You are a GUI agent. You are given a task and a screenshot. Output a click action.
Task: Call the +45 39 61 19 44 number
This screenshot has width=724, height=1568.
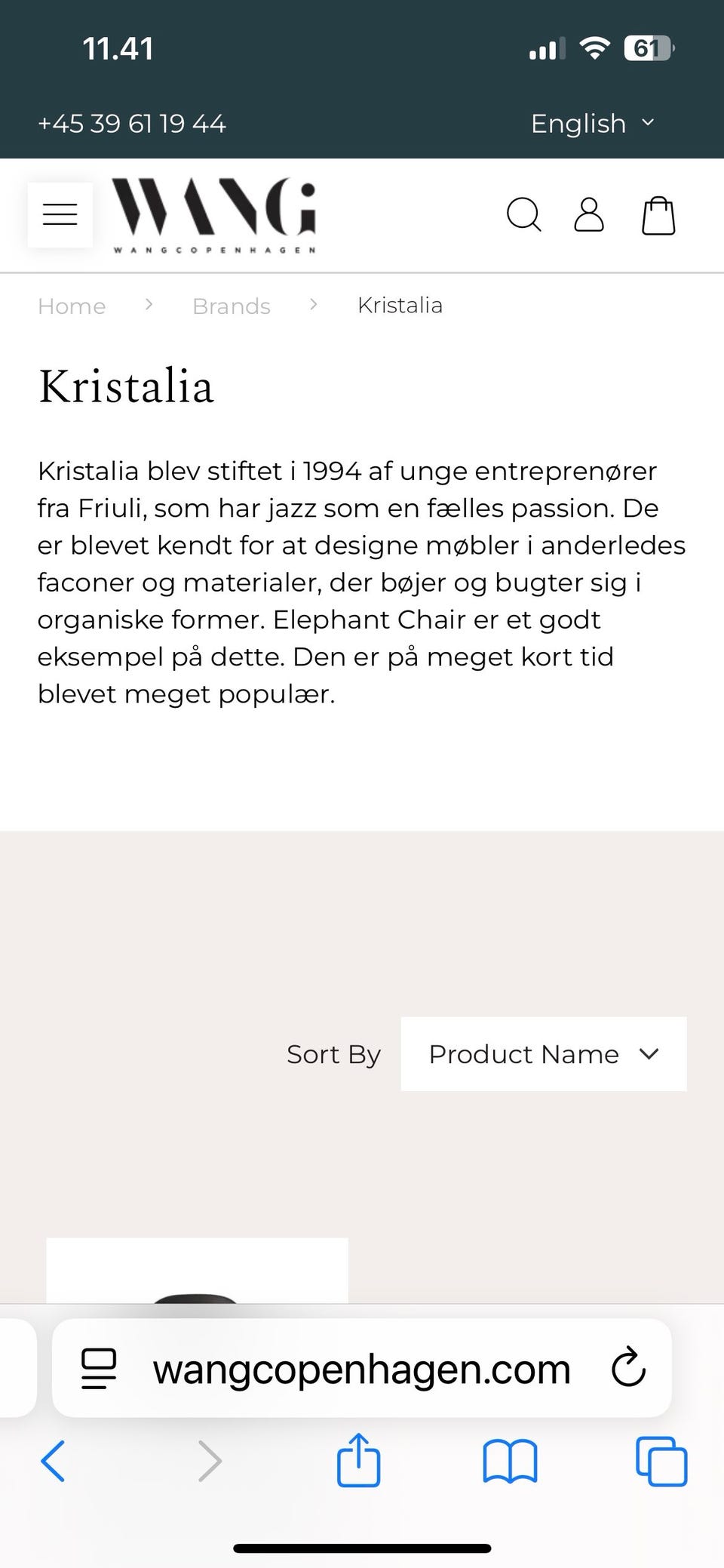(x=132, y=123)
